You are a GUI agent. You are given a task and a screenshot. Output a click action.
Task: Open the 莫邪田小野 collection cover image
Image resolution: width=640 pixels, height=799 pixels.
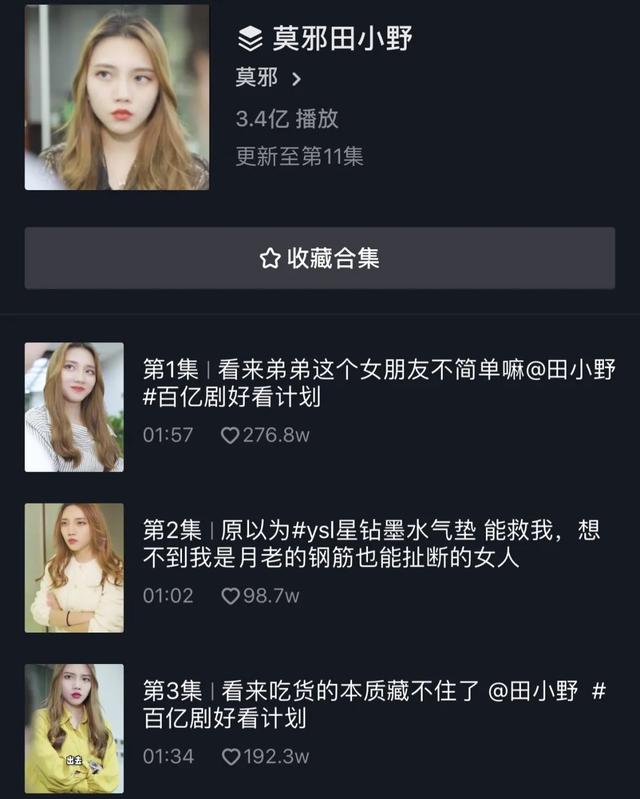(117, 97)
